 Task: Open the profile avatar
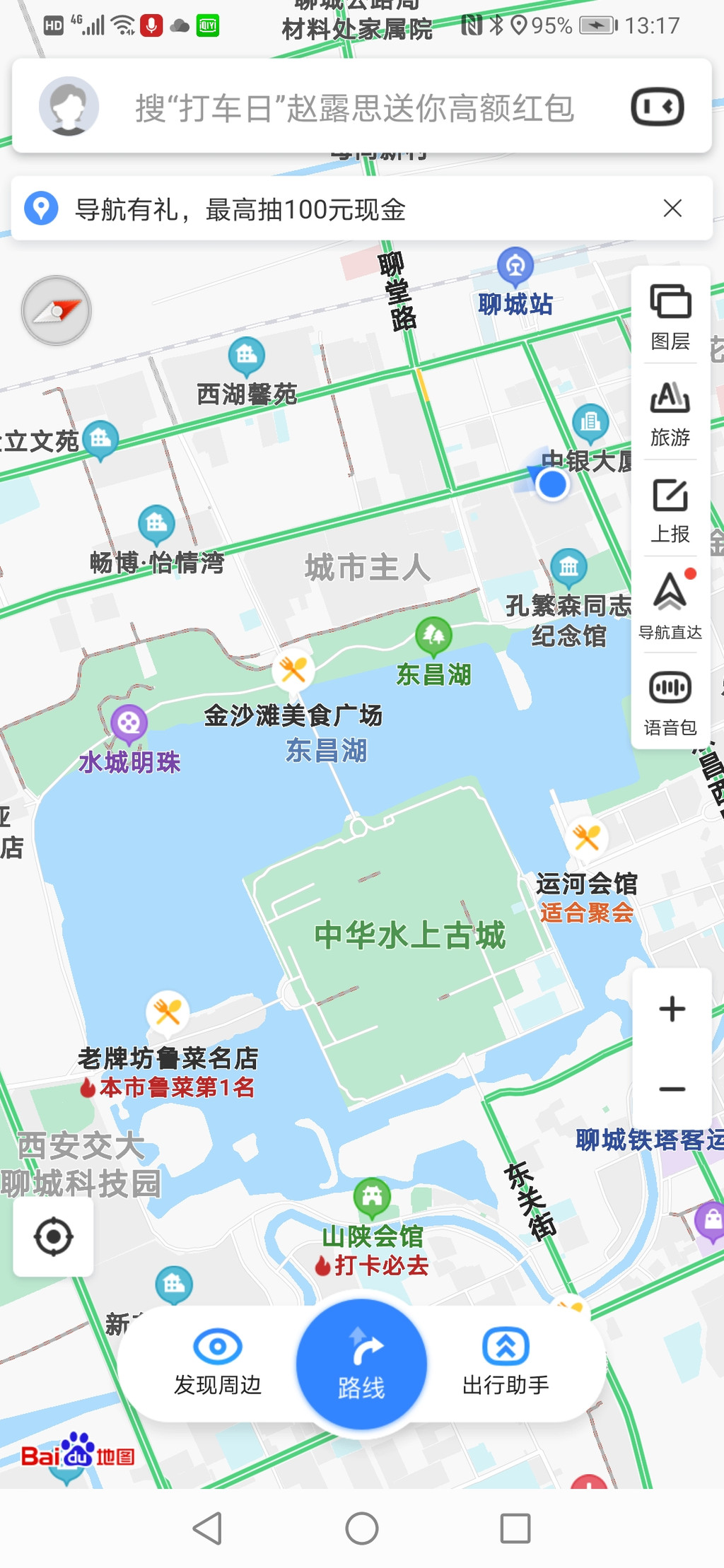(x=69, y=107)
